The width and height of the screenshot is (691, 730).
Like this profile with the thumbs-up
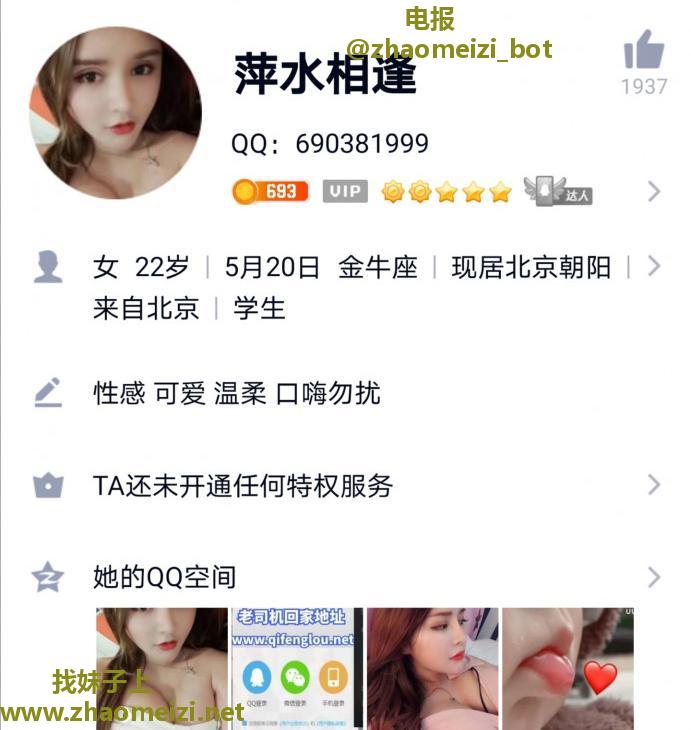click(643, 51)
